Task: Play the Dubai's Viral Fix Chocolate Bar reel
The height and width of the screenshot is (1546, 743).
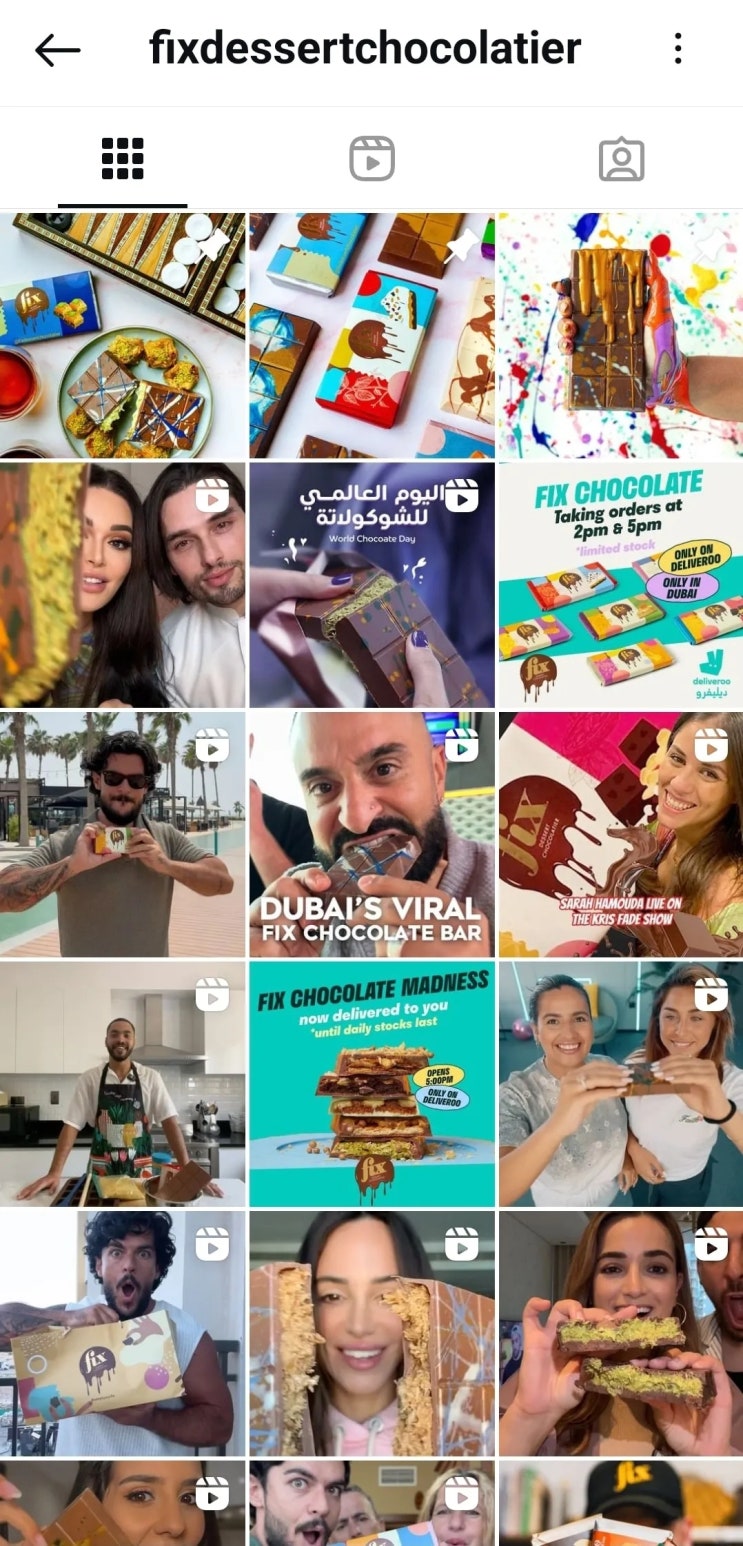Action: click(372, 834)
